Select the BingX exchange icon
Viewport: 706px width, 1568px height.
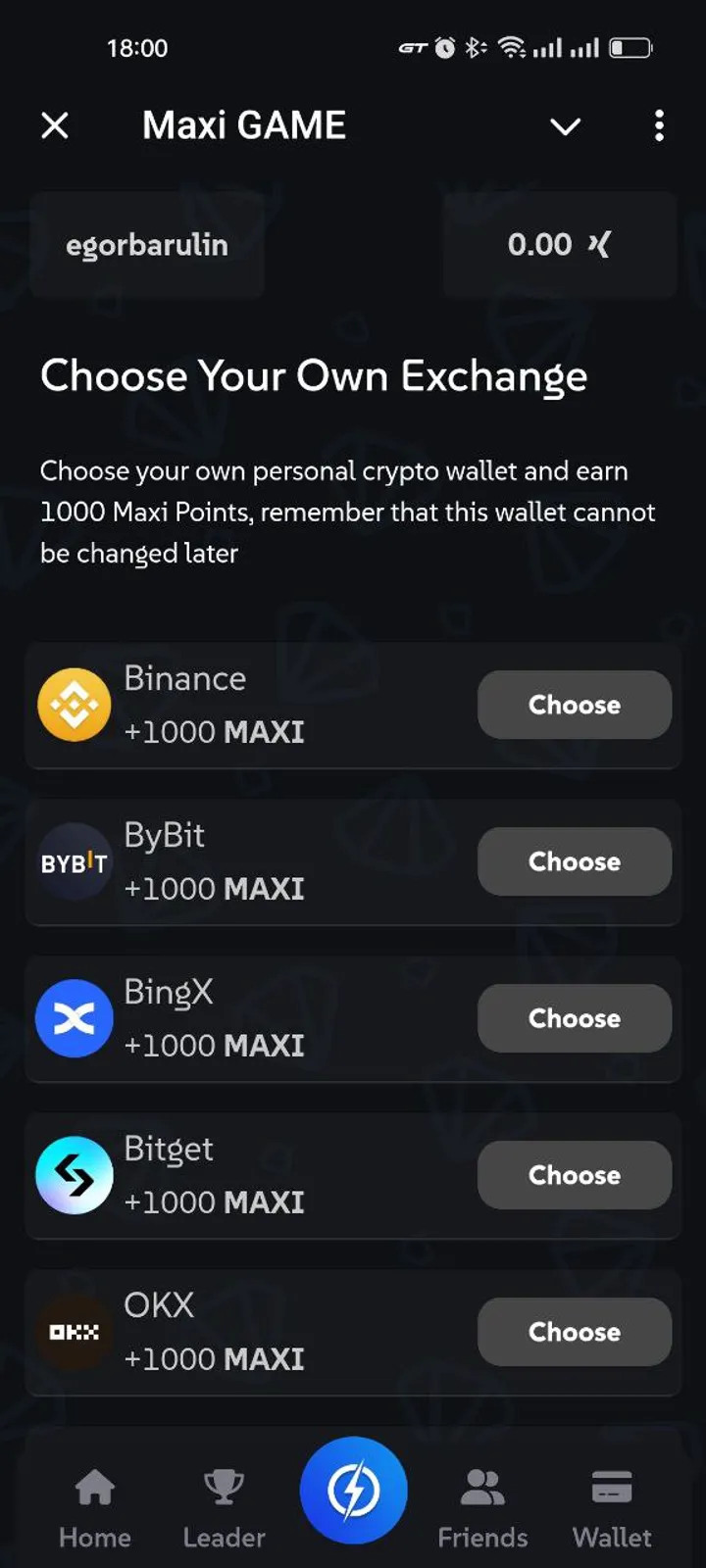[74, 1018]
